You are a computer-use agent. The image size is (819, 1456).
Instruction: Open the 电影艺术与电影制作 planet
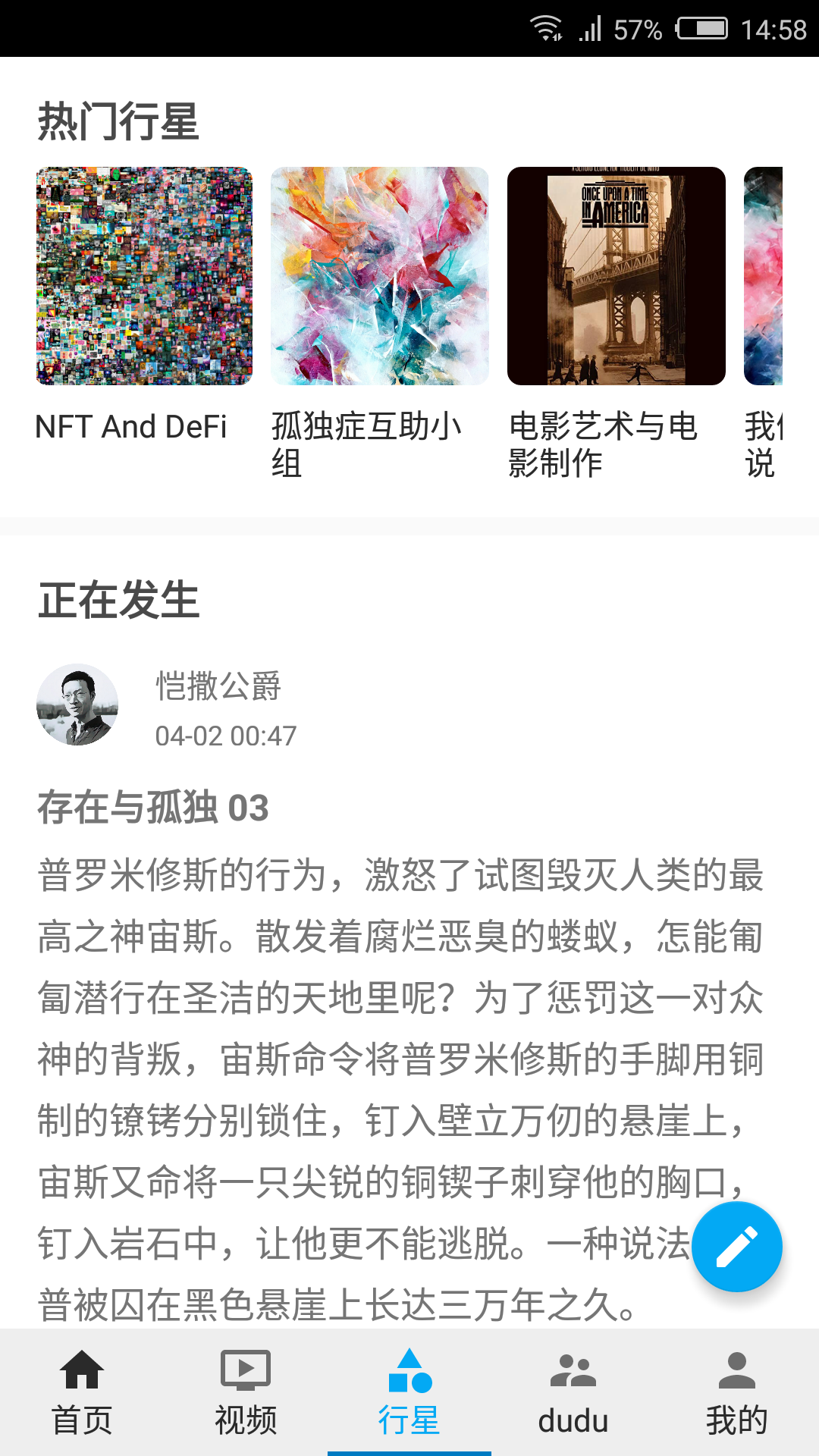point(616,276)
